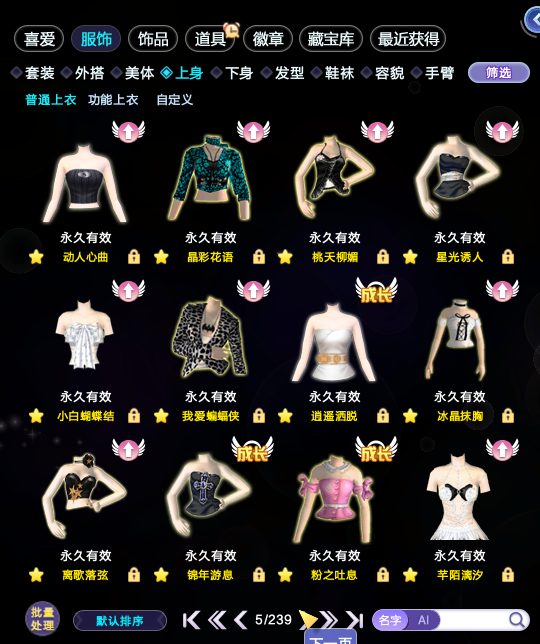
Task: Switch to 功能上衣 filter
Action: (x=113, y=99)
